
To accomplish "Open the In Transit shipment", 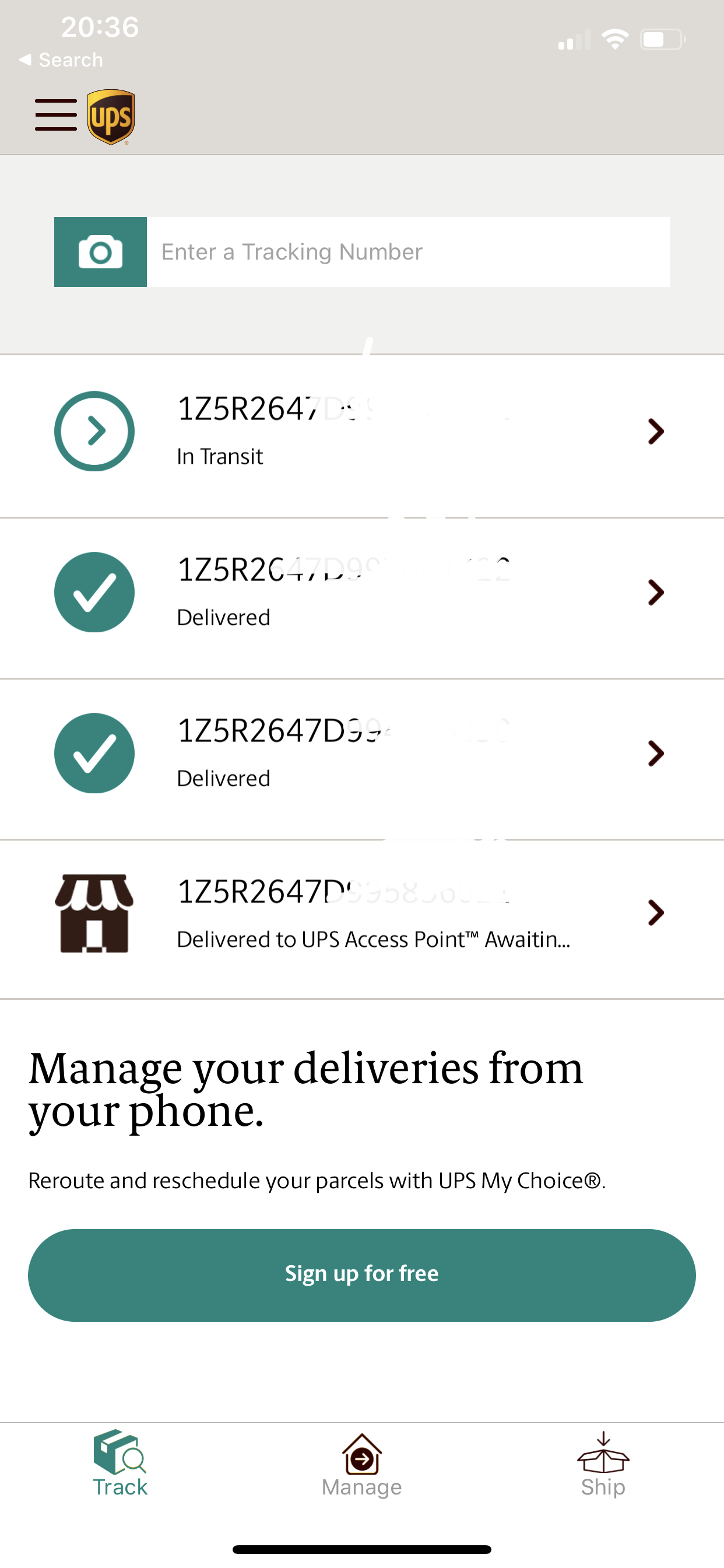I will click(x=362, y=436).
